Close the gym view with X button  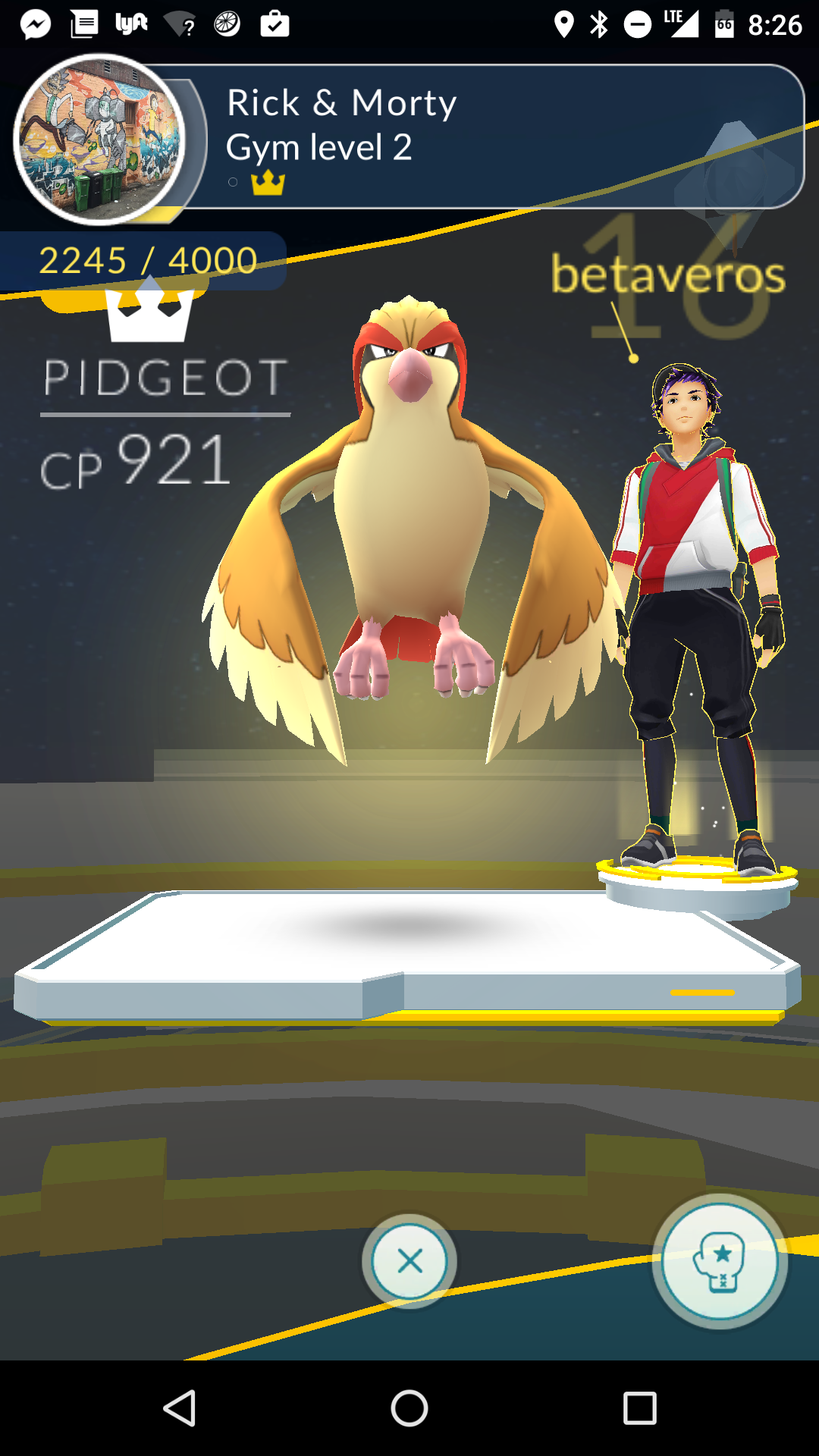(x=409, y=1261)
